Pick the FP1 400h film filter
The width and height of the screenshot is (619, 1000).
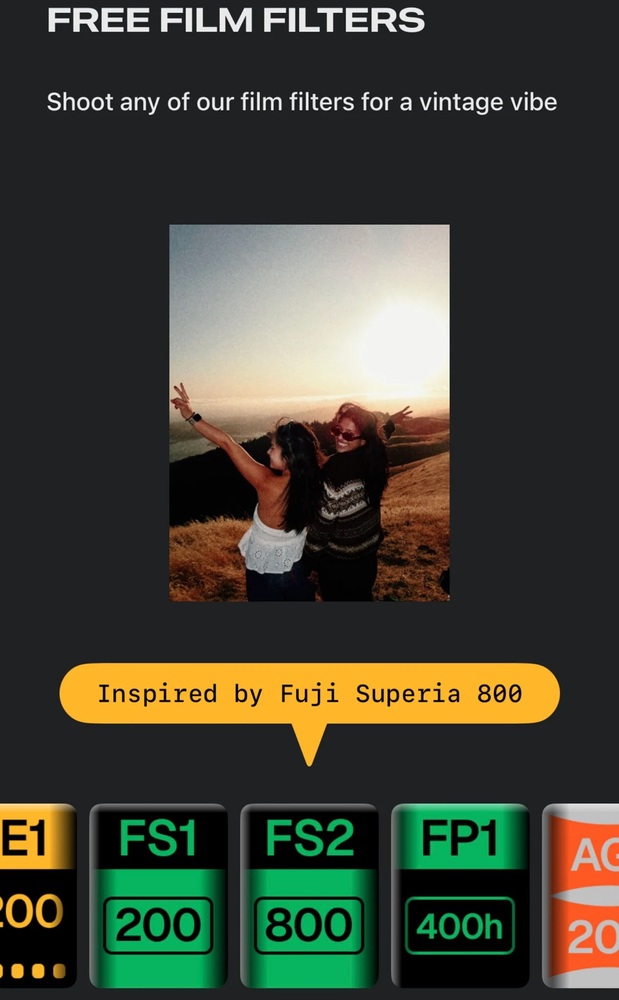459,895
